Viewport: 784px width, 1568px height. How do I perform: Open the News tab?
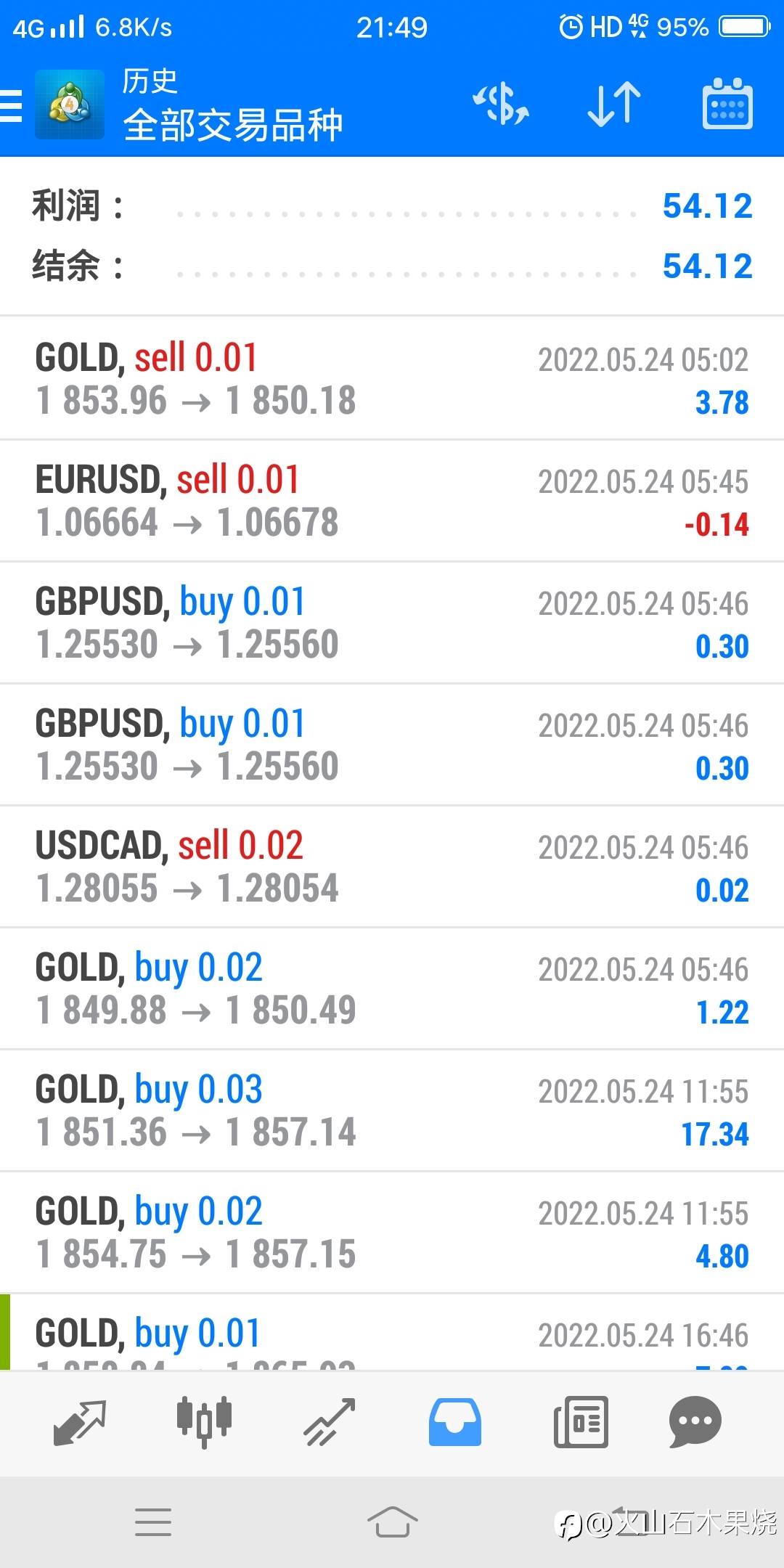click(580, 1421)
